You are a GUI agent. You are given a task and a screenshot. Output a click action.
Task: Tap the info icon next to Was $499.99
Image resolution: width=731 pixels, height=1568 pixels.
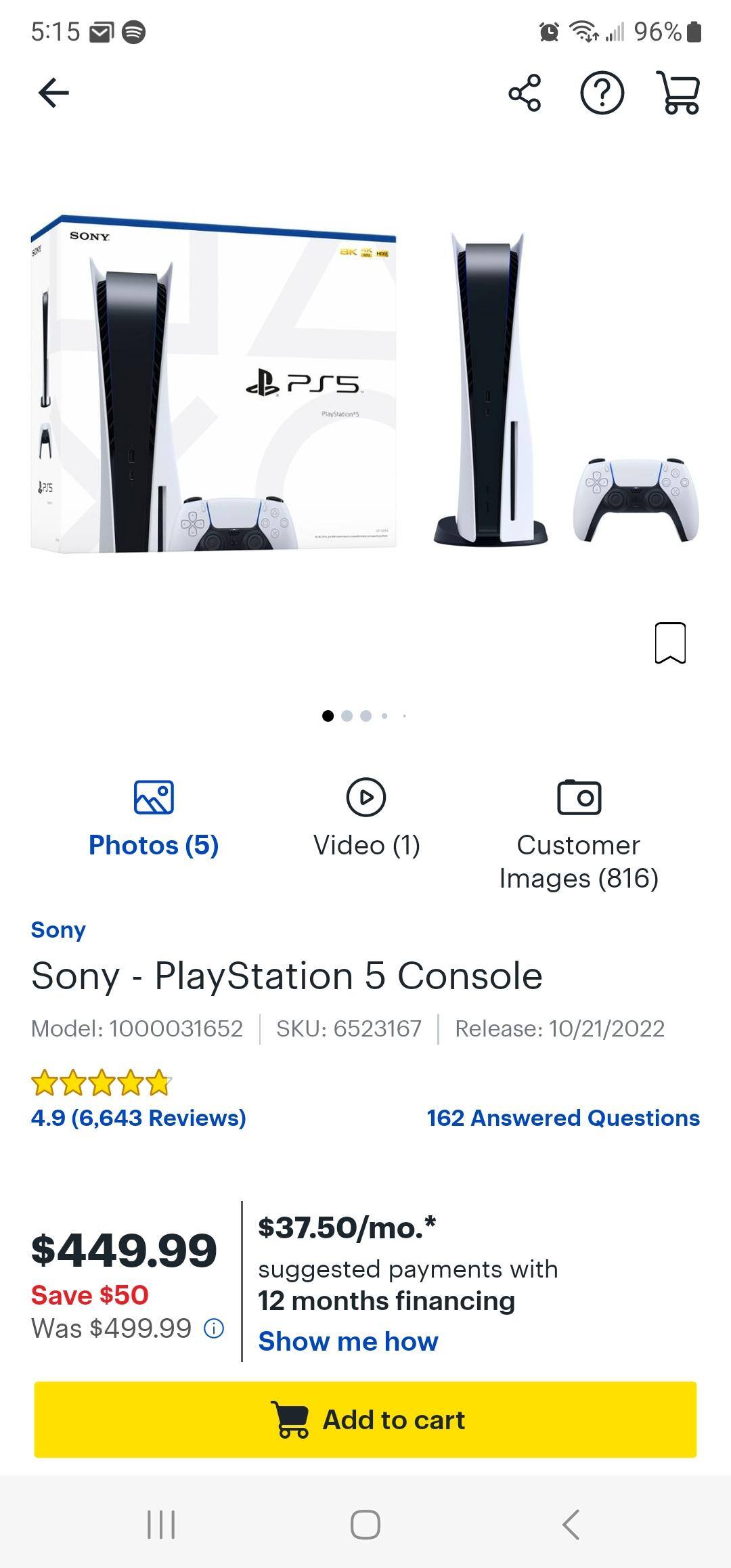(x=213, y=1326)
